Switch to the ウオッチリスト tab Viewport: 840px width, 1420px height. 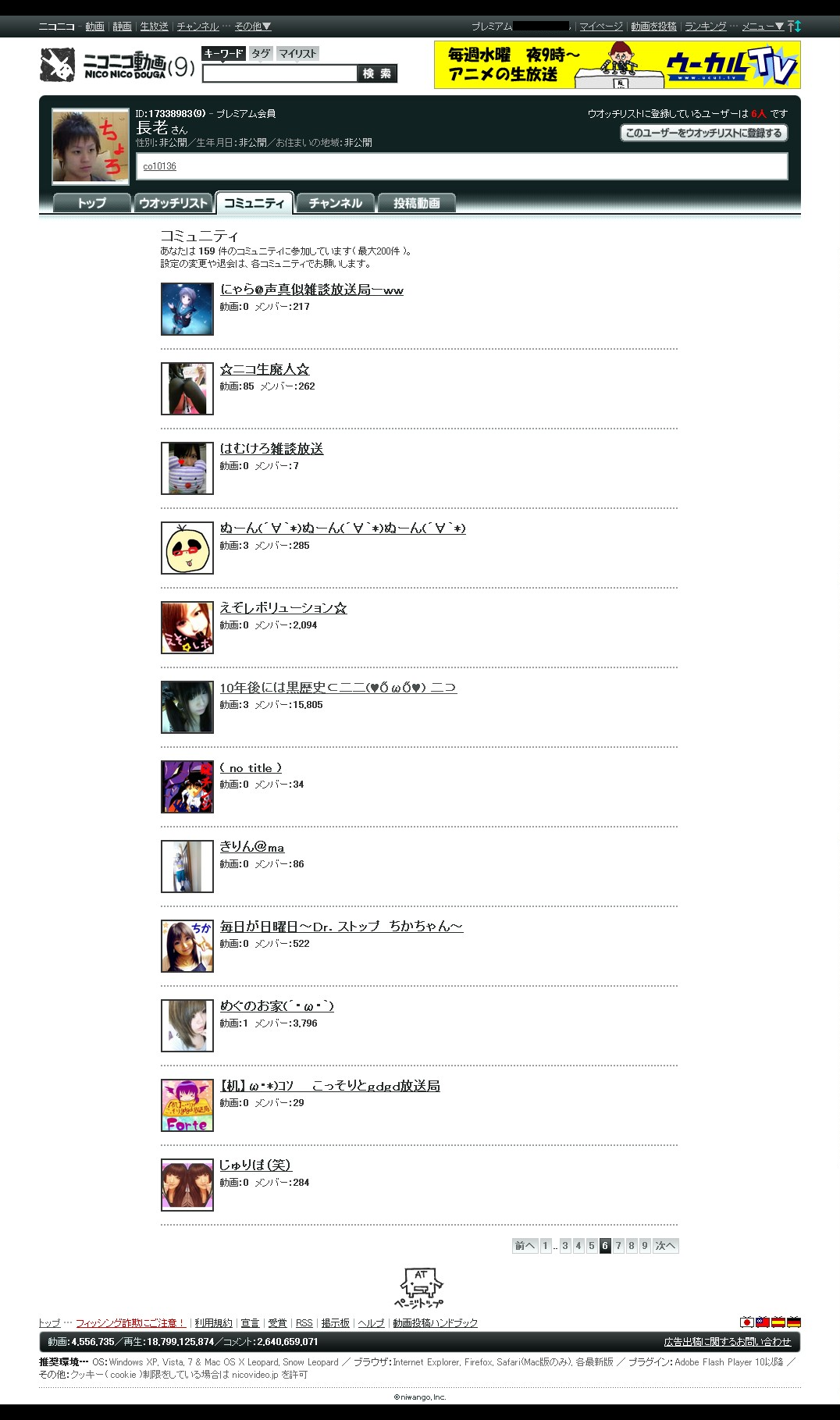[173, 203]
